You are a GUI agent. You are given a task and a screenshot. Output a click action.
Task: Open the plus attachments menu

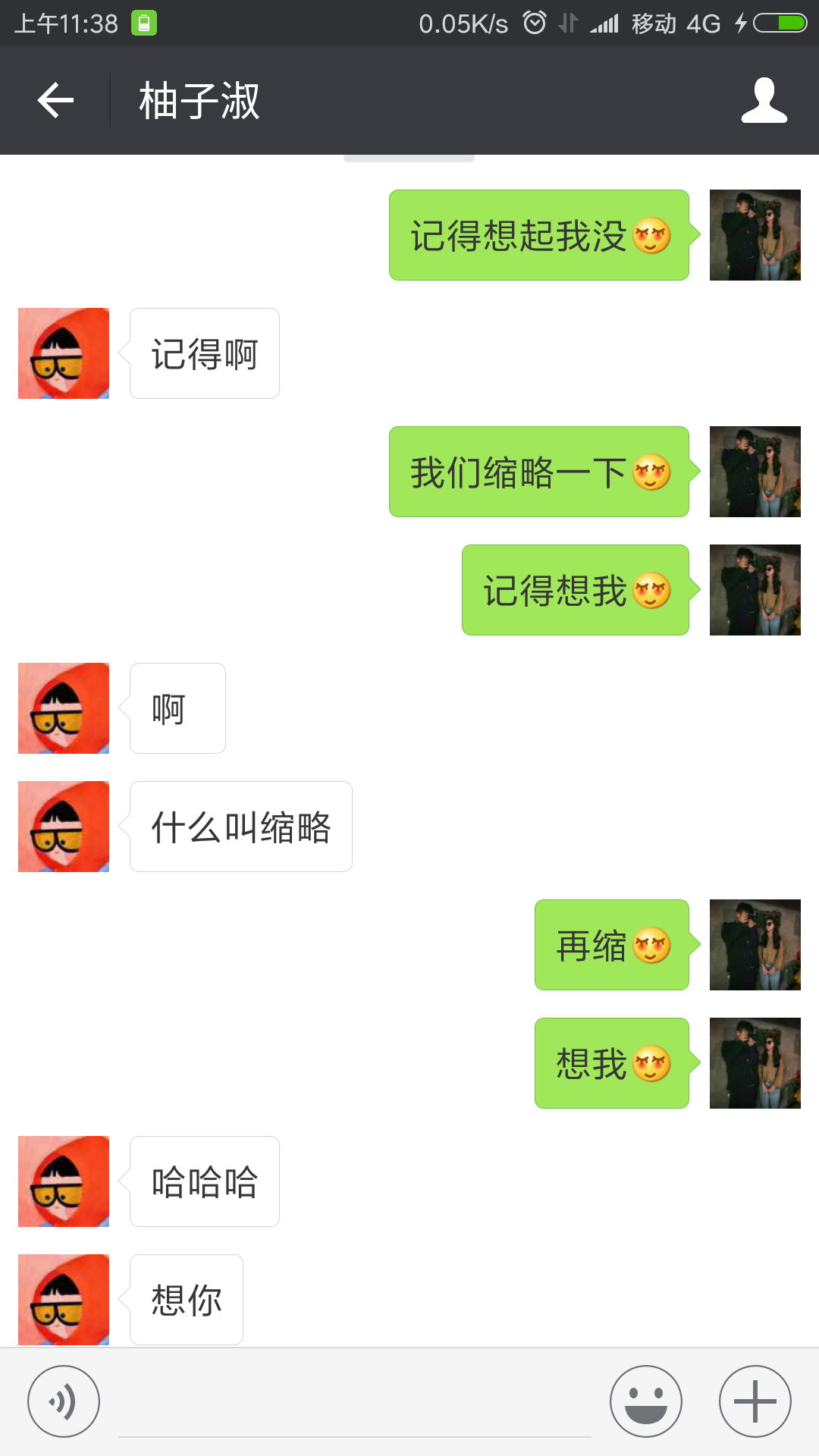click(x=755, y=1401)
